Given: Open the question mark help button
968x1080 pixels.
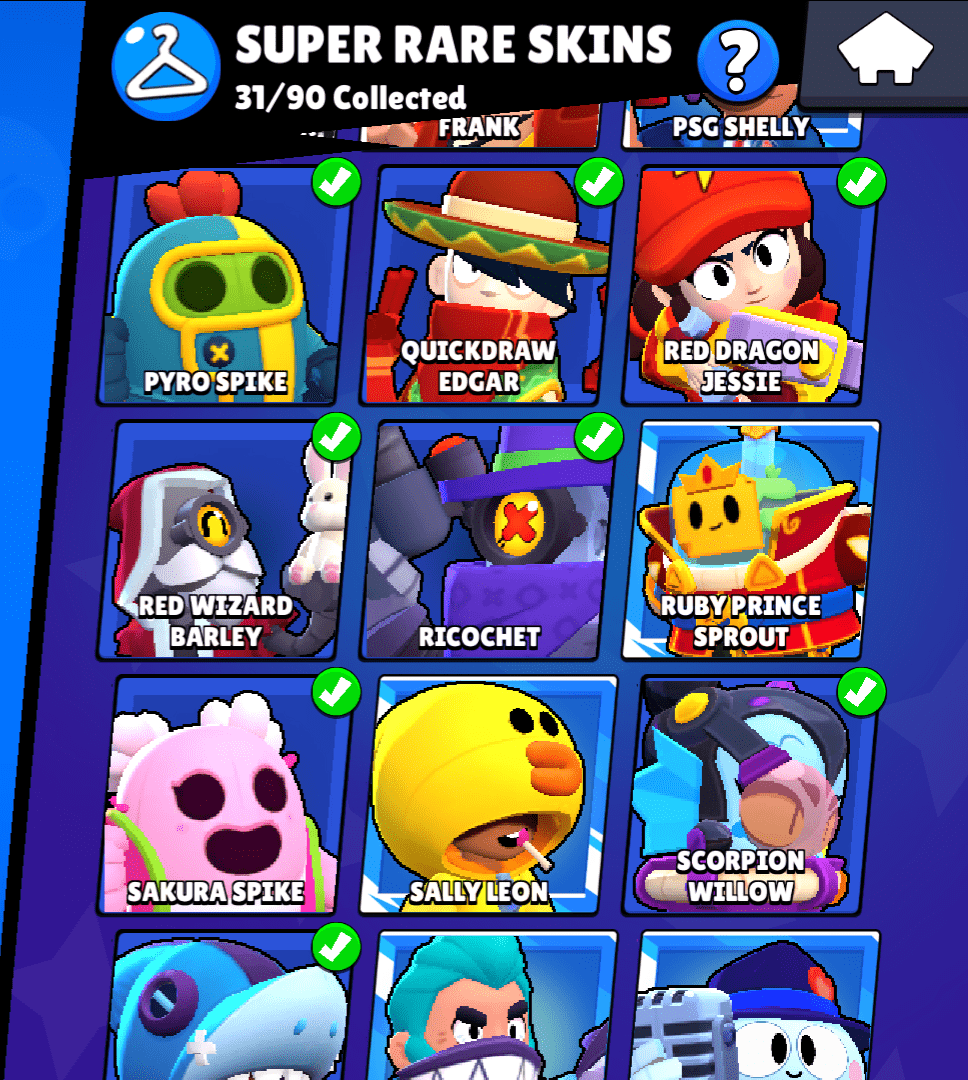Looking at the screenshot, I should pyautogui.click(x=738, y=58).
